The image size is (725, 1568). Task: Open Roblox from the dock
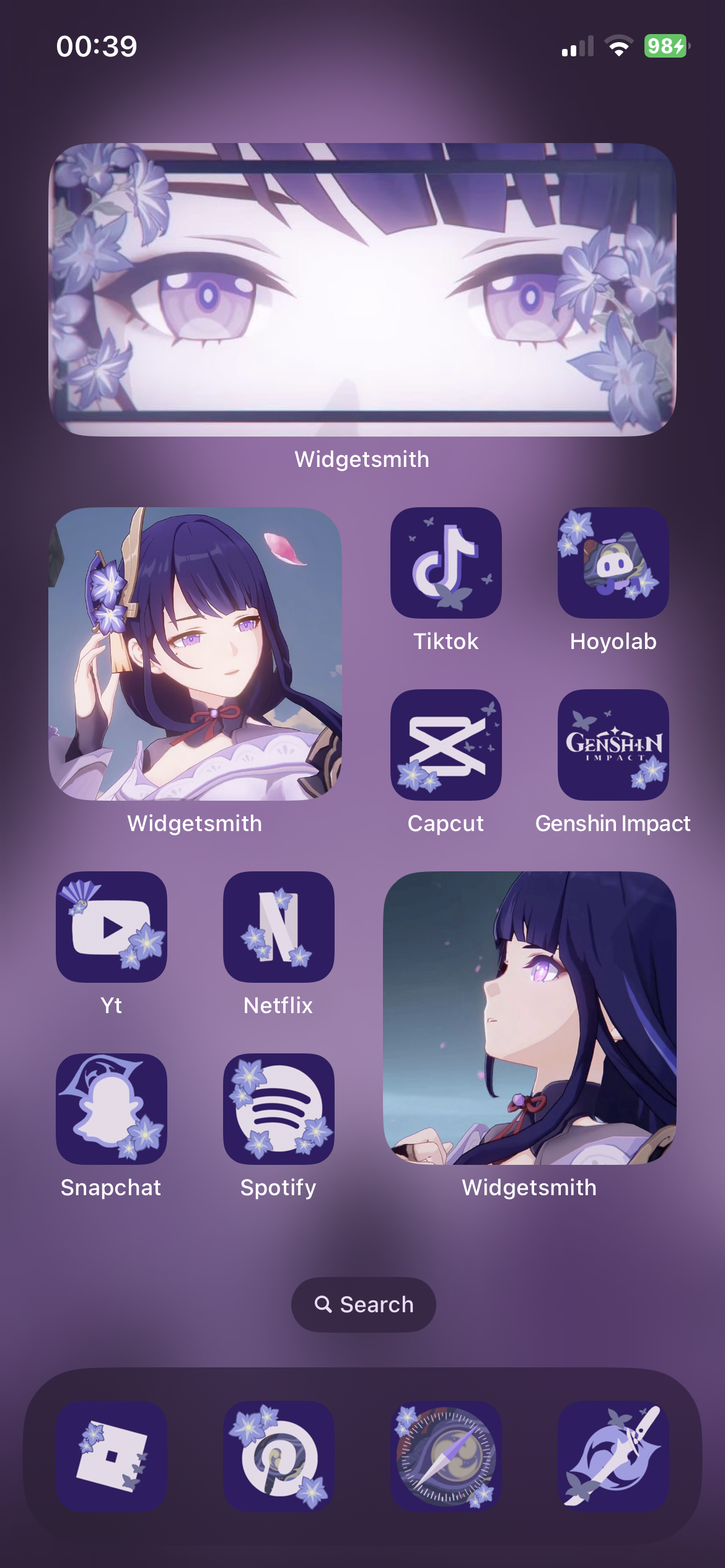[112, 1456]
